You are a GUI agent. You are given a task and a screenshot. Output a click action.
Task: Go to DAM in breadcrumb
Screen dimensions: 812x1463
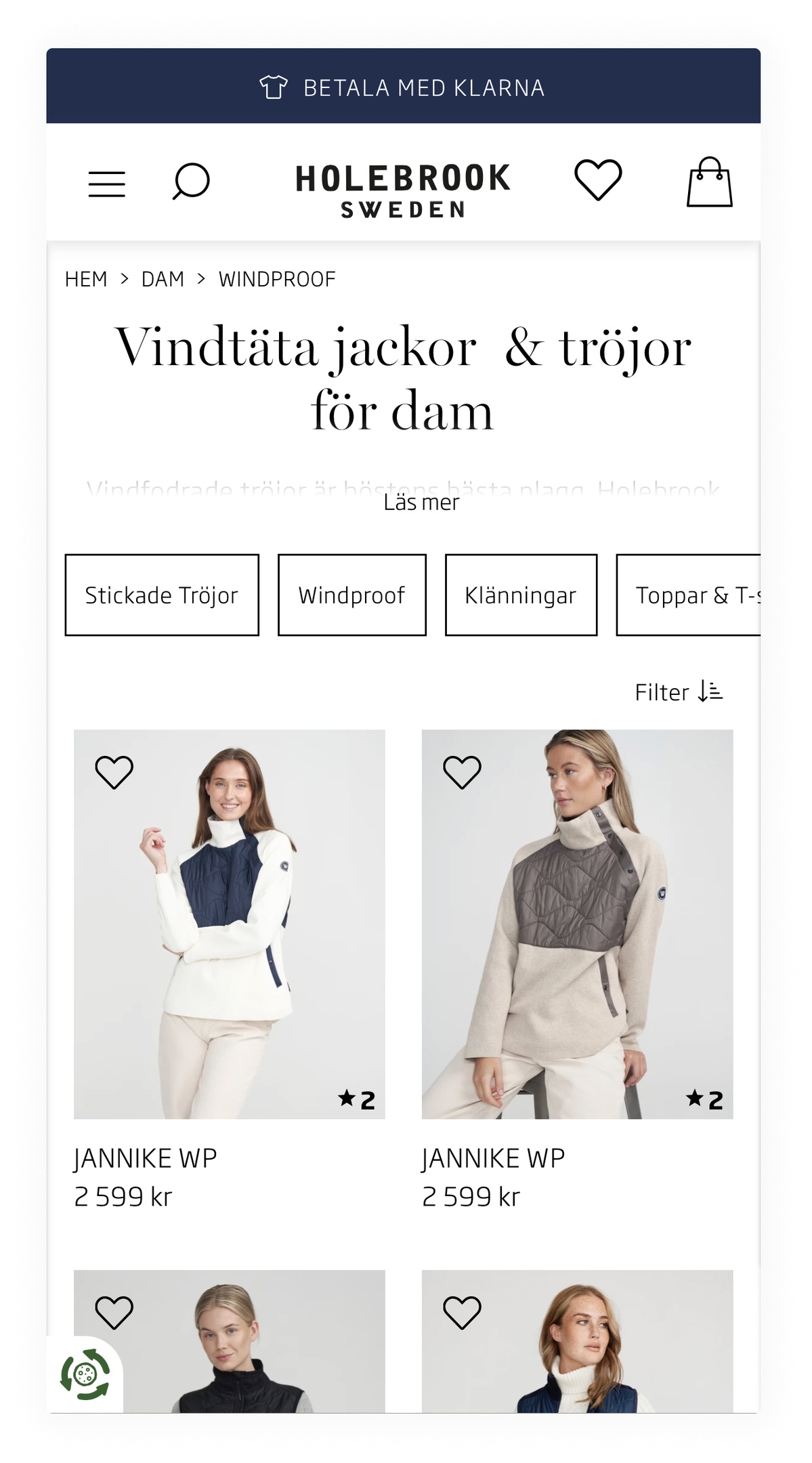tap(163, 279)
